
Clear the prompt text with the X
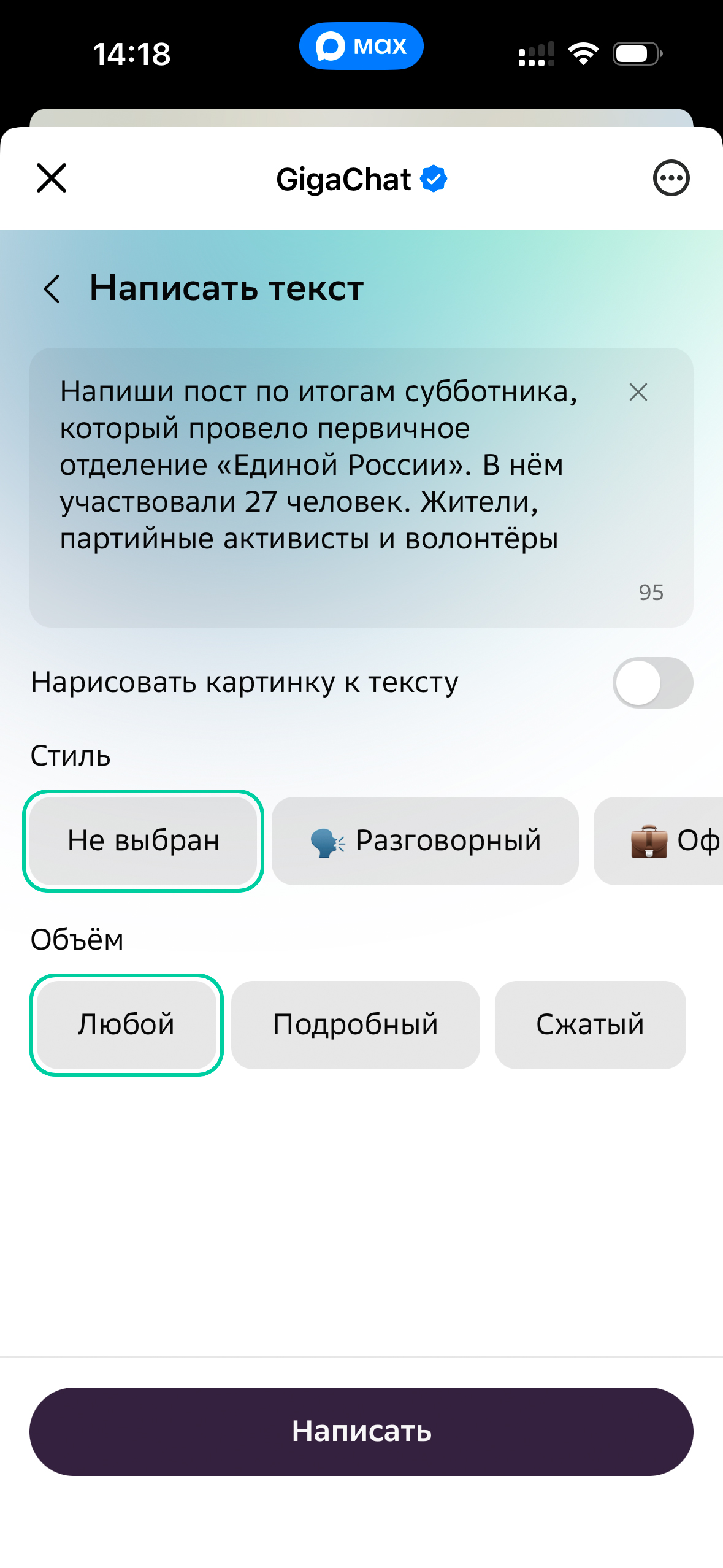click(638, 392)
